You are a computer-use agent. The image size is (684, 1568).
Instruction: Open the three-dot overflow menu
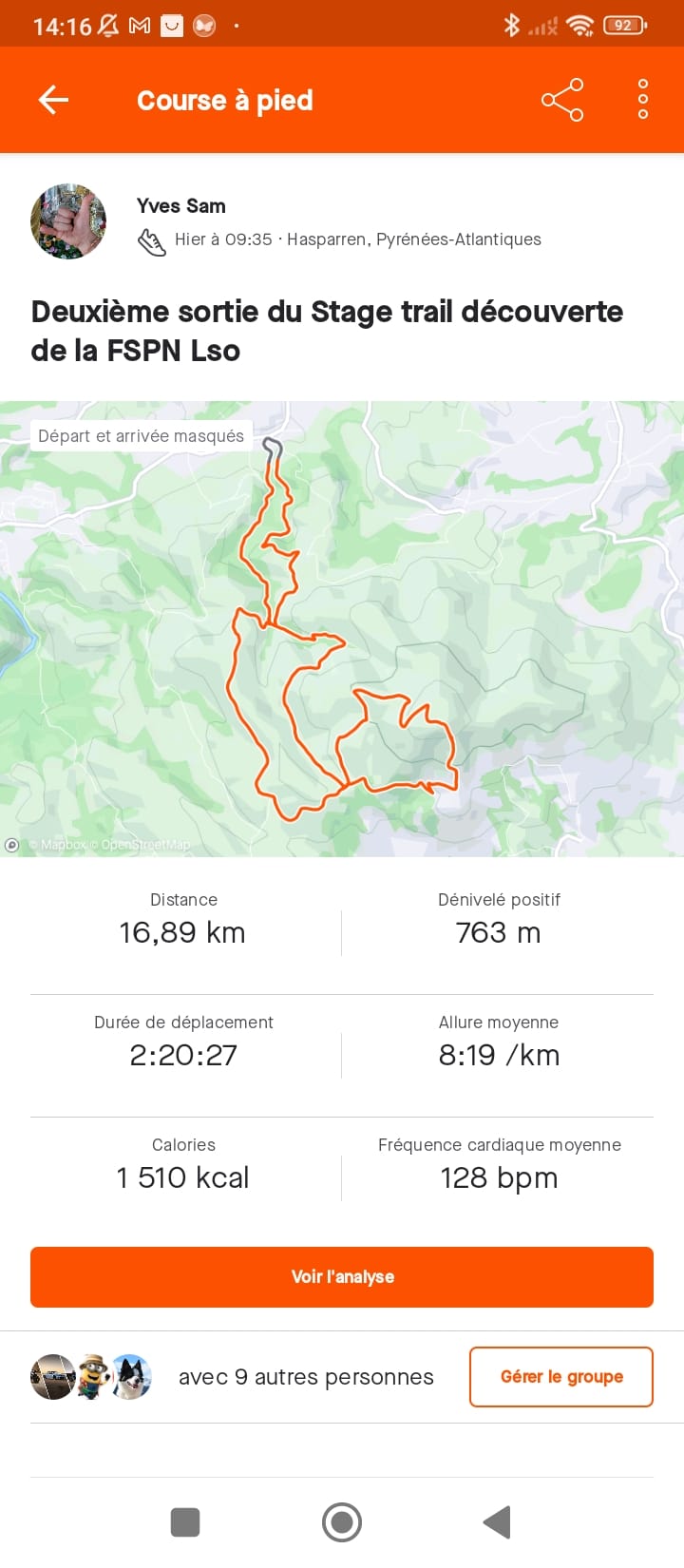[x=643, y=100]
